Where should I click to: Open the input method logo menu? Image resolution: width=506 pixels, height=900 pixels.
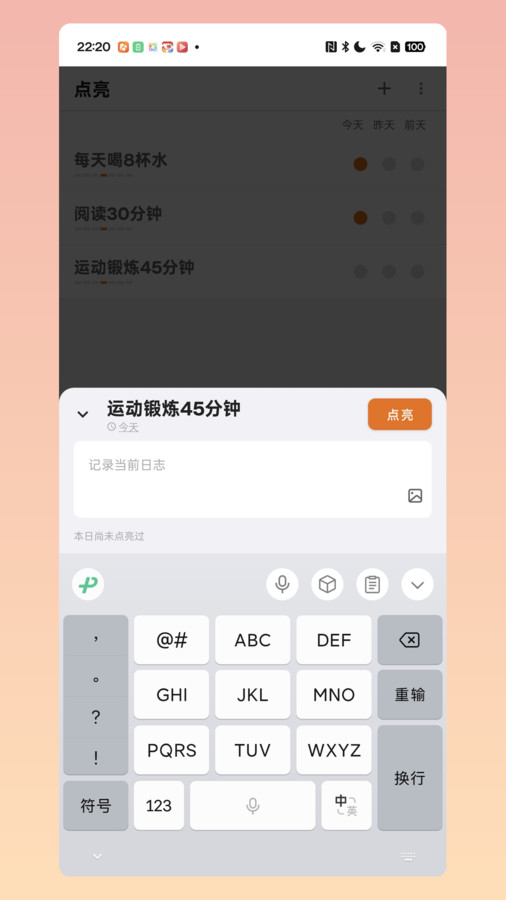tap(88, 584)
